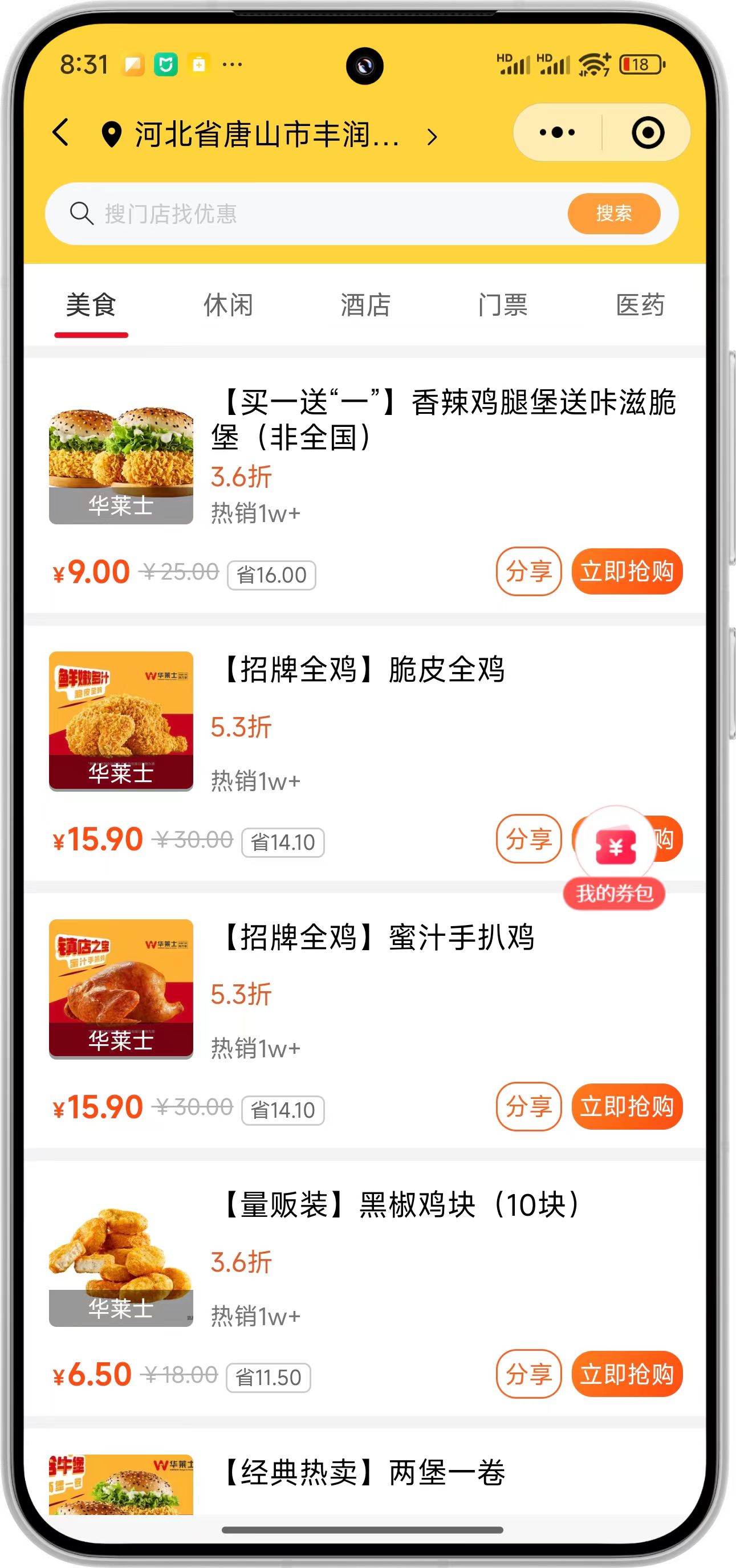This screenshot has width=736, height=1568.
Task: Change the delivery location 河北省唐山市丰润
Action: coord(268,134)
